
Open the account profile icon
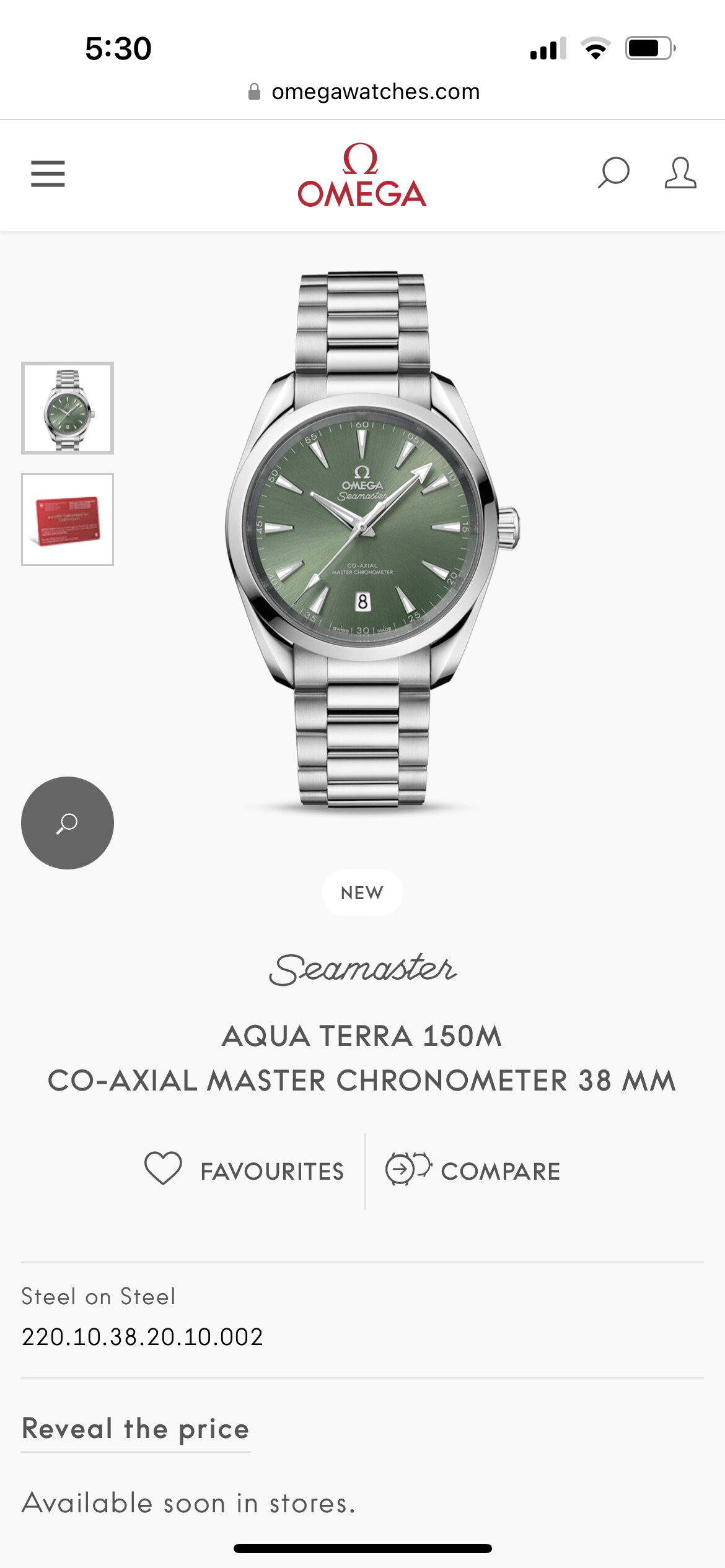coord(680,173)
